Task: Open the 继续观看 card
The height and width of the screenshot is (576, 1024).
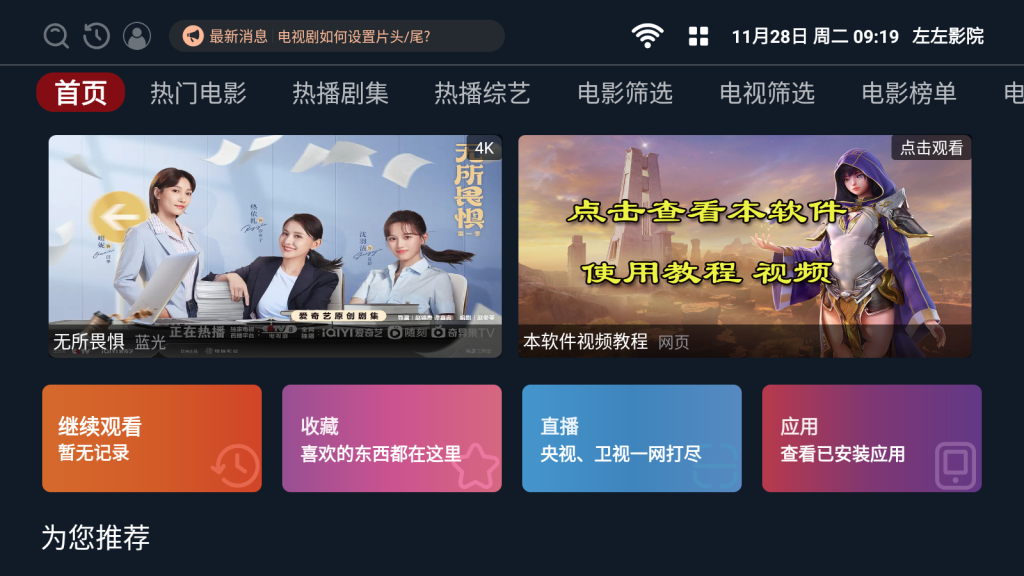Action: [x=152, y=438]
